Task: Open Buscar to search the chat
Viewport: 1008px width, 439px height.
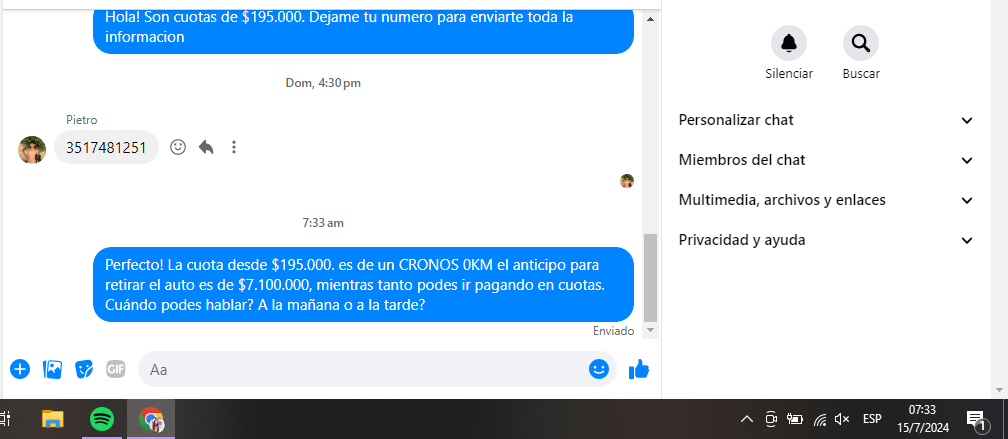Action: [x=860, y=43]
